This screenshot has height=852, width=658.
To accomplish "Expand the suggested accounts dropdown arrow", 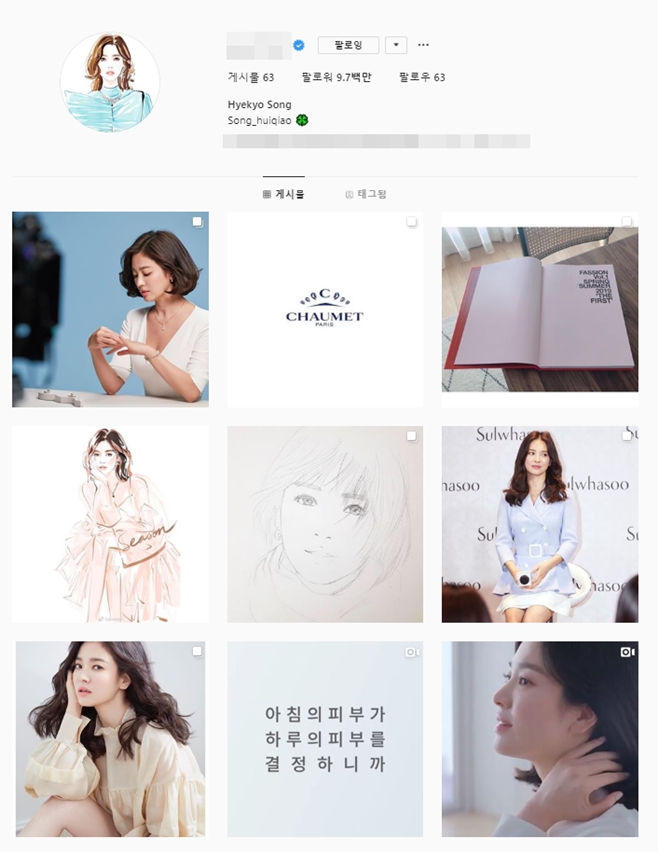I will (396, 45).
